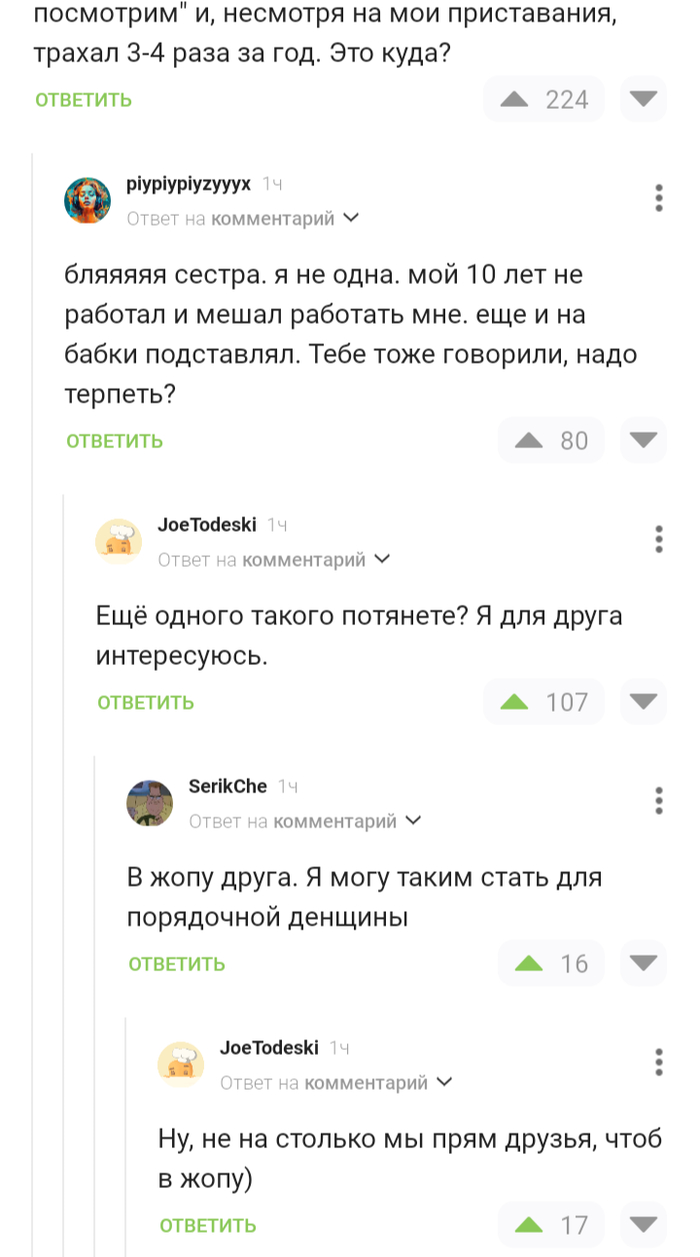Viewport: 700px width, 1257px height.
Task: Downvote piypiypiyzyyyx's comment
Action: click(643, 441)
